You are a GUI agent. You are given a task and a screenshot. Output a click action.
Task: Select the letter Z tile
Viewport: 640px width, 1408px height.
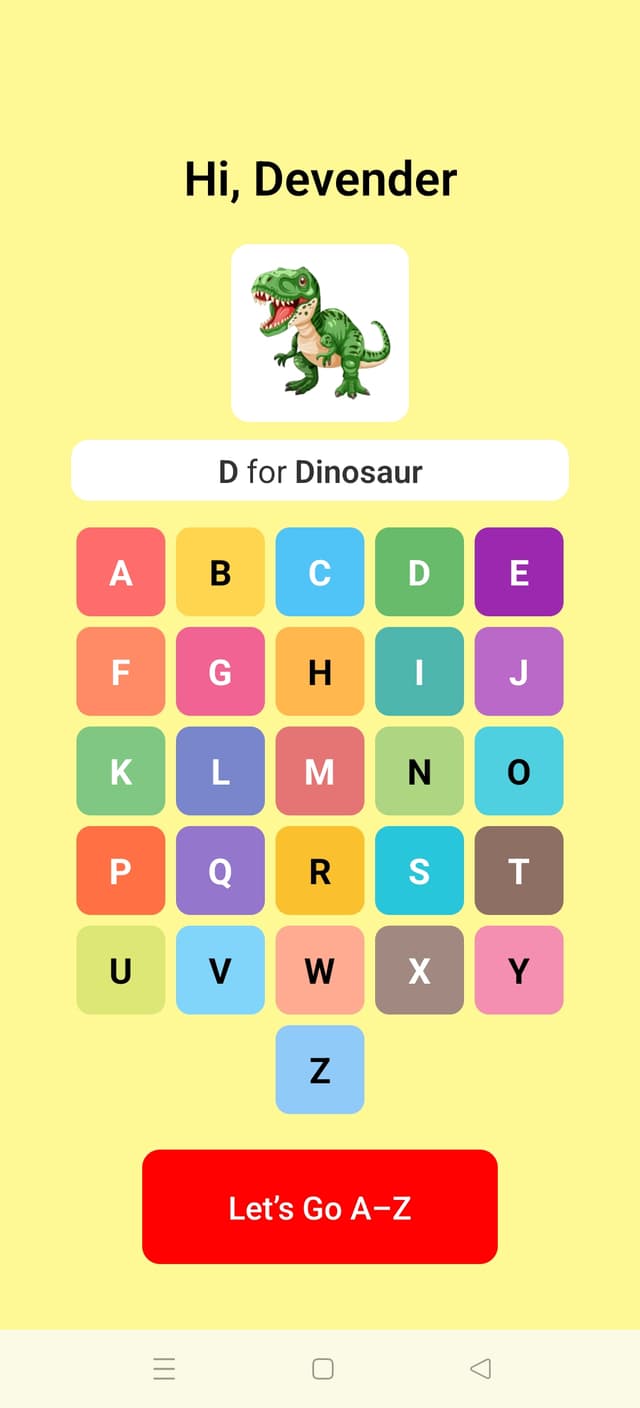(320, 1070)
